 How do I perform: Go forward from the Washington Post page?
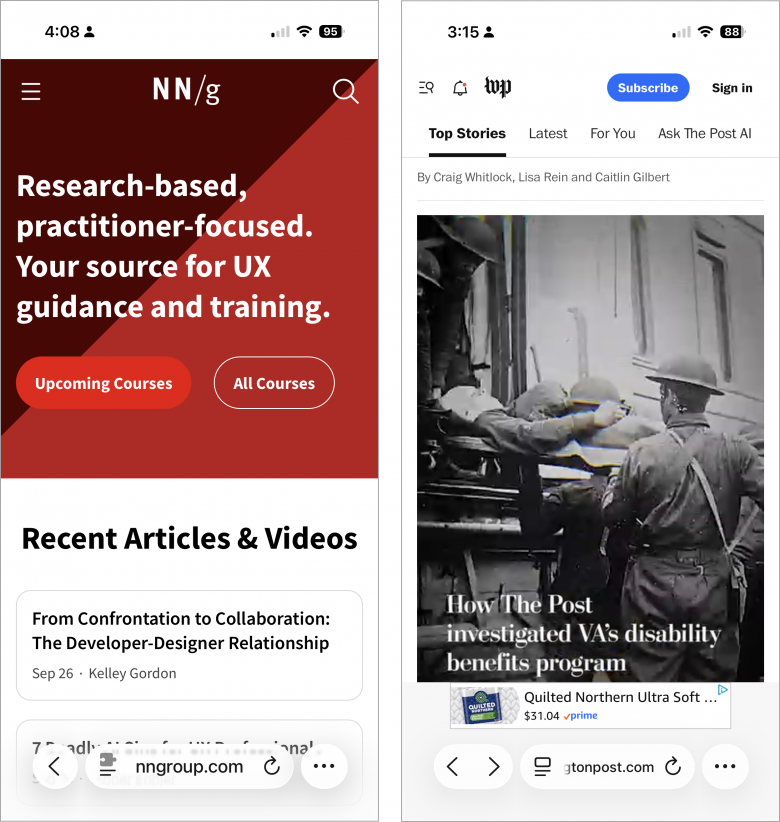(493, 767)
